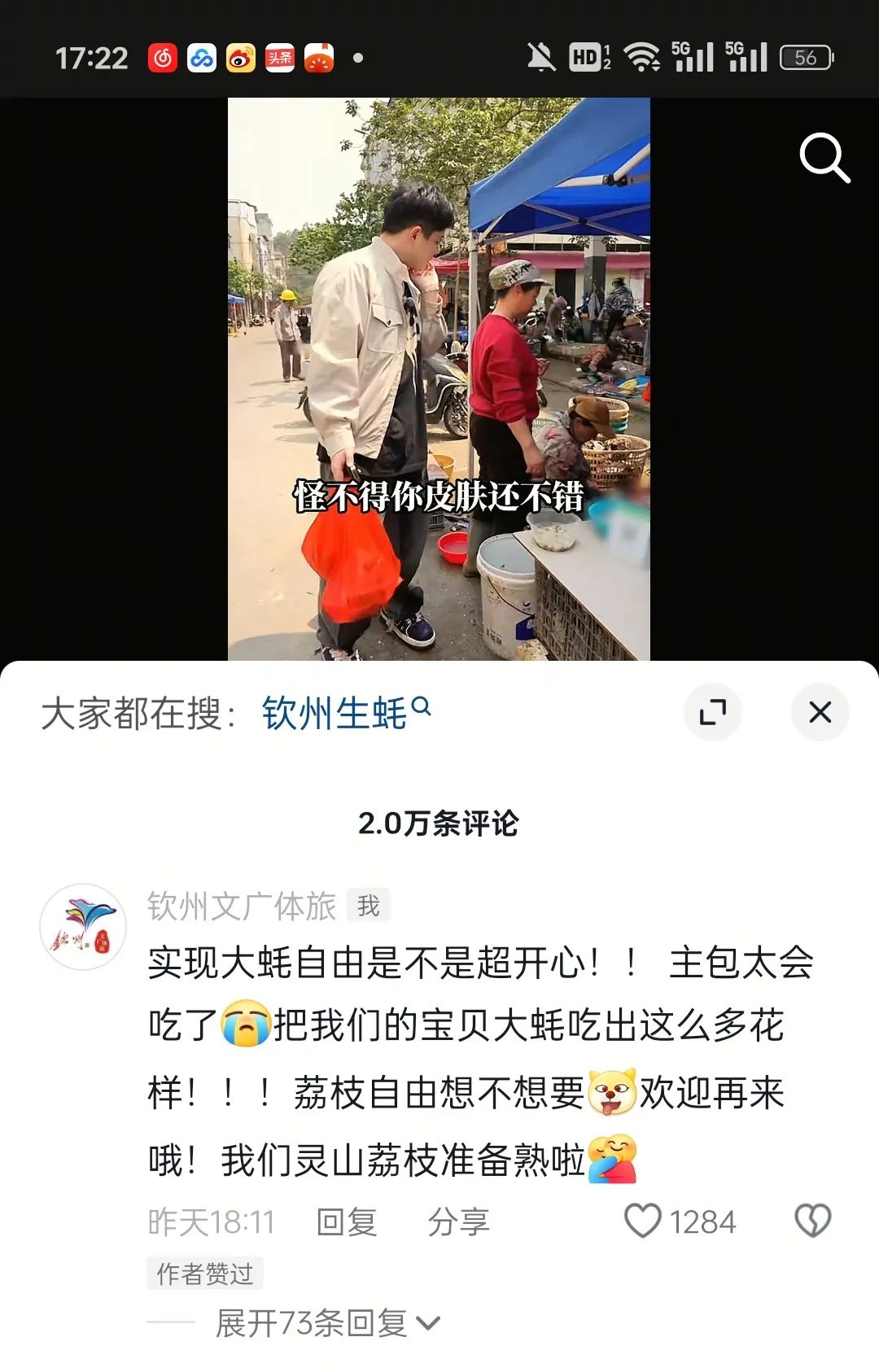Open 钦州文广体旅's profile avatar
Screen dimensions: 879x1372
pos(83,927)
